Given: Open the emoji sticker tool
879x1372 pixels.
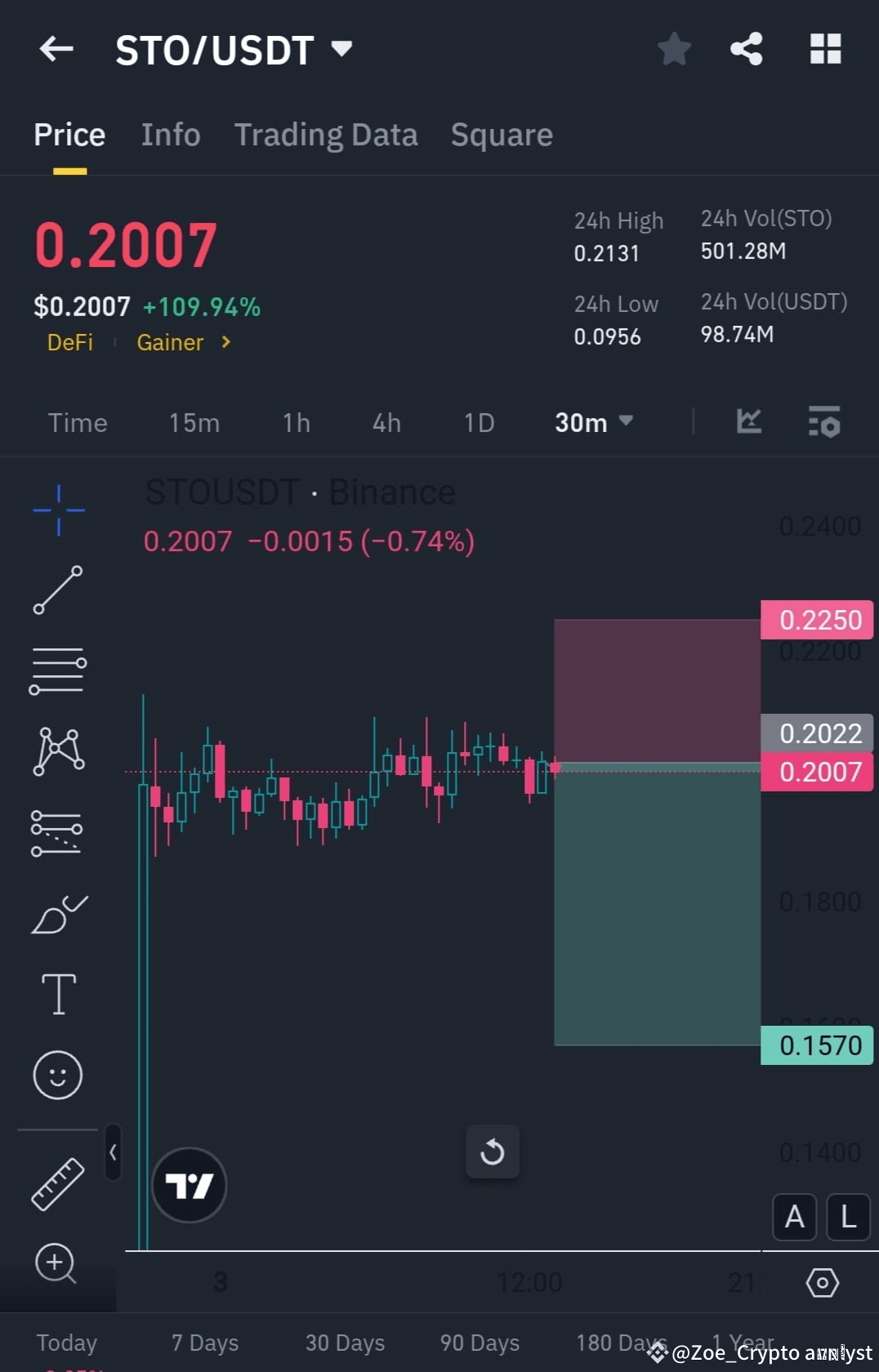Looking at the screenshot, I should point(57,1075).
